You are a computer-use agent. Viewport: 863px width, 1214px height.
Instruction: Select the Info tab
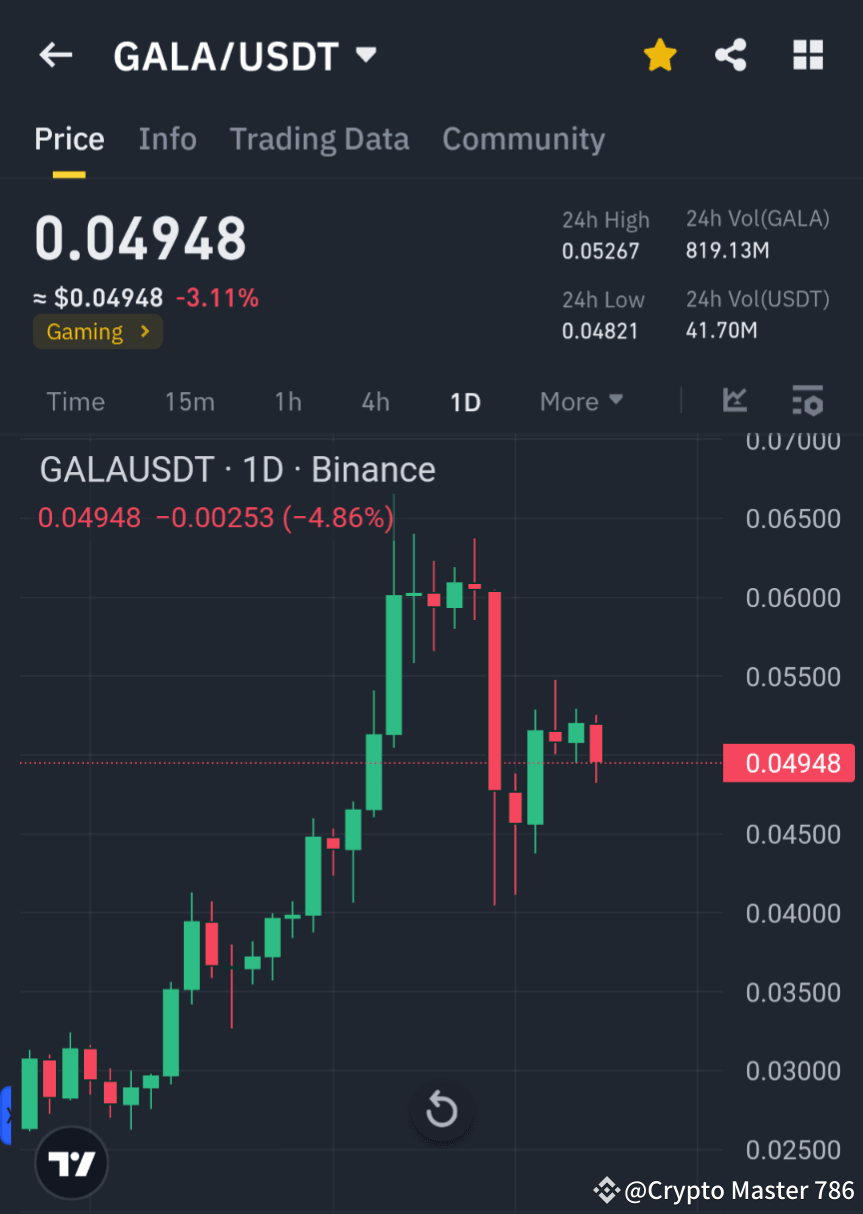(167, 139)
